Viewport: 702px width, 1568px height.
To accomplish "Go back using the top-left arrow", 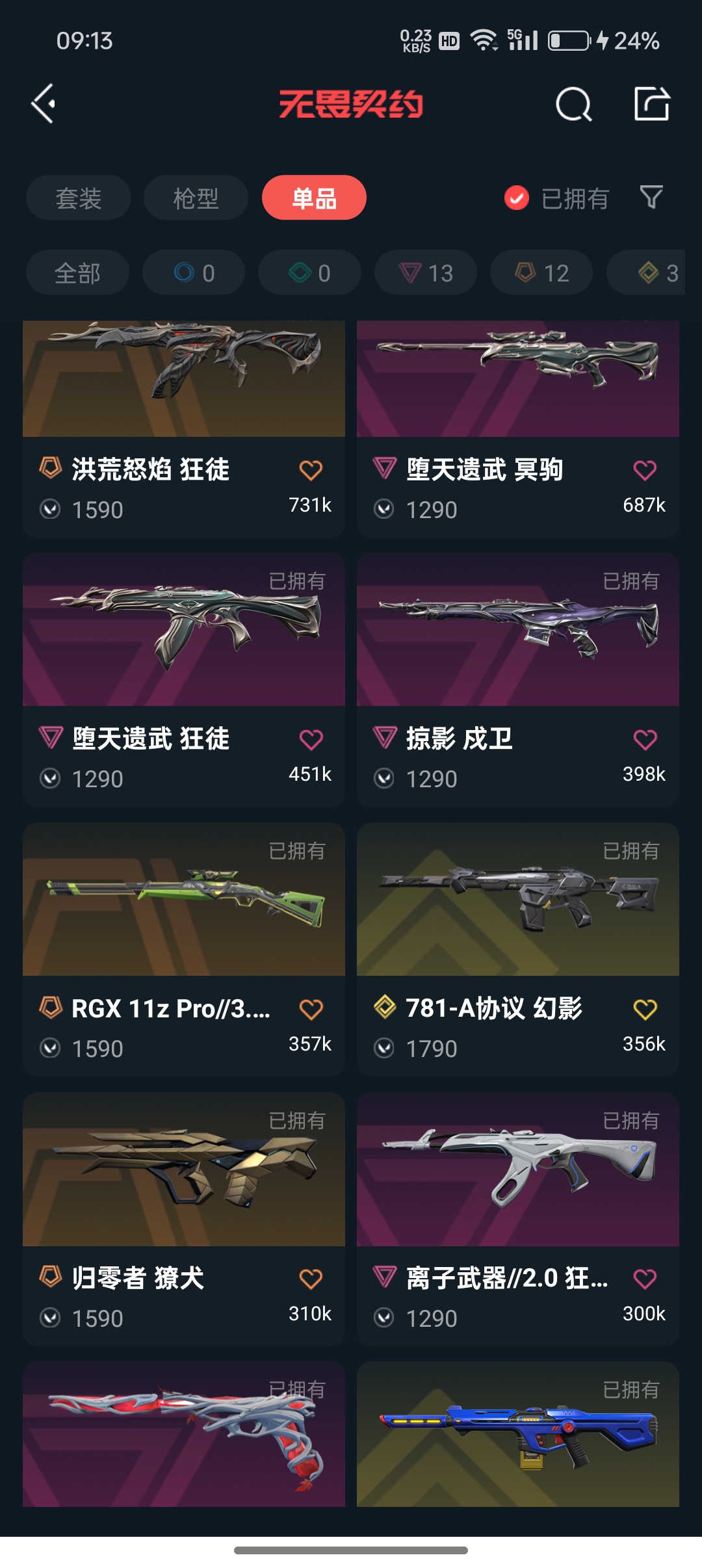I will point(43,104).
